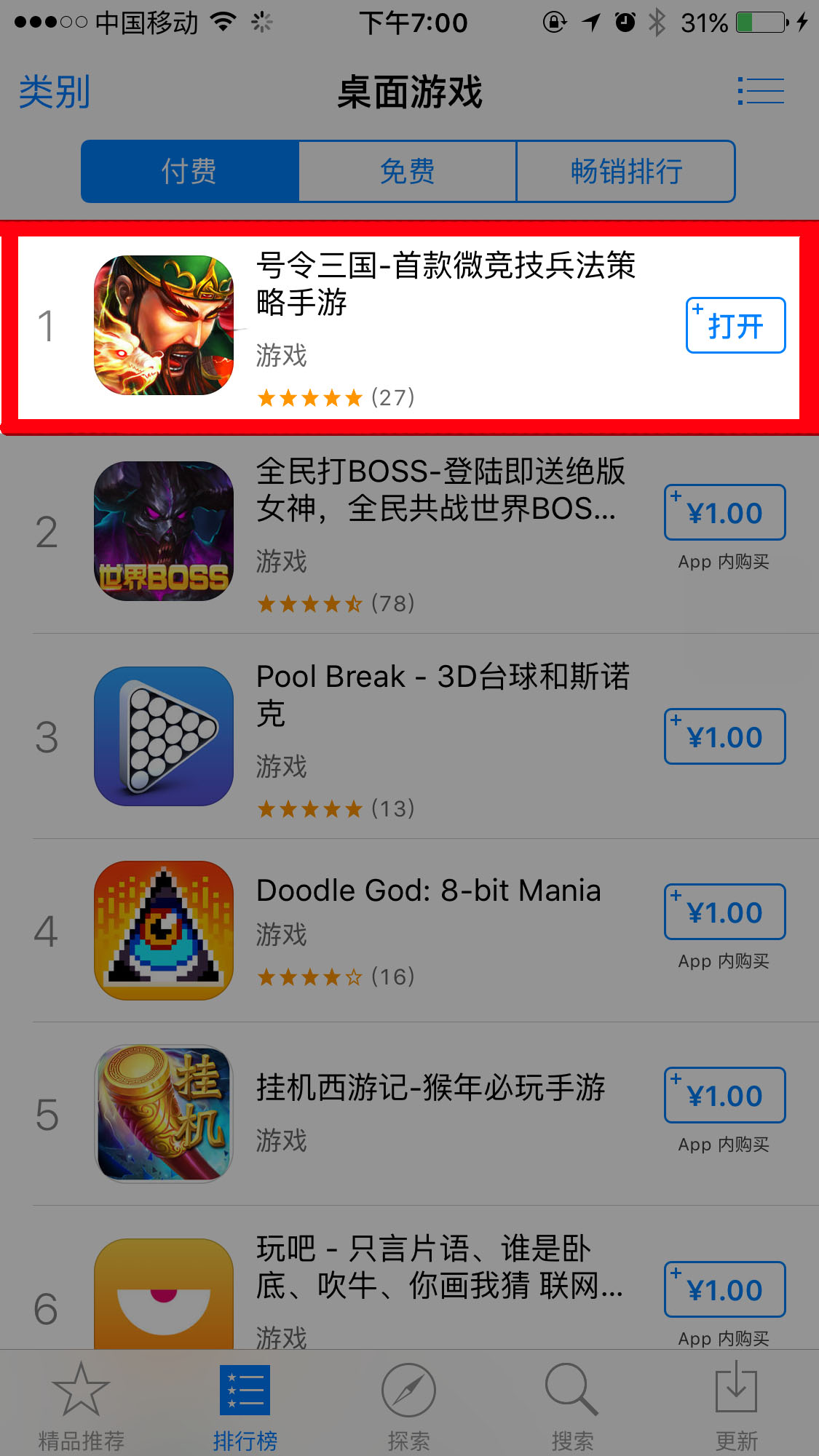This screenshot has height=1456, width=819.
Task: Buy Doodle God: 8-bit Mania
Action: 724,912
